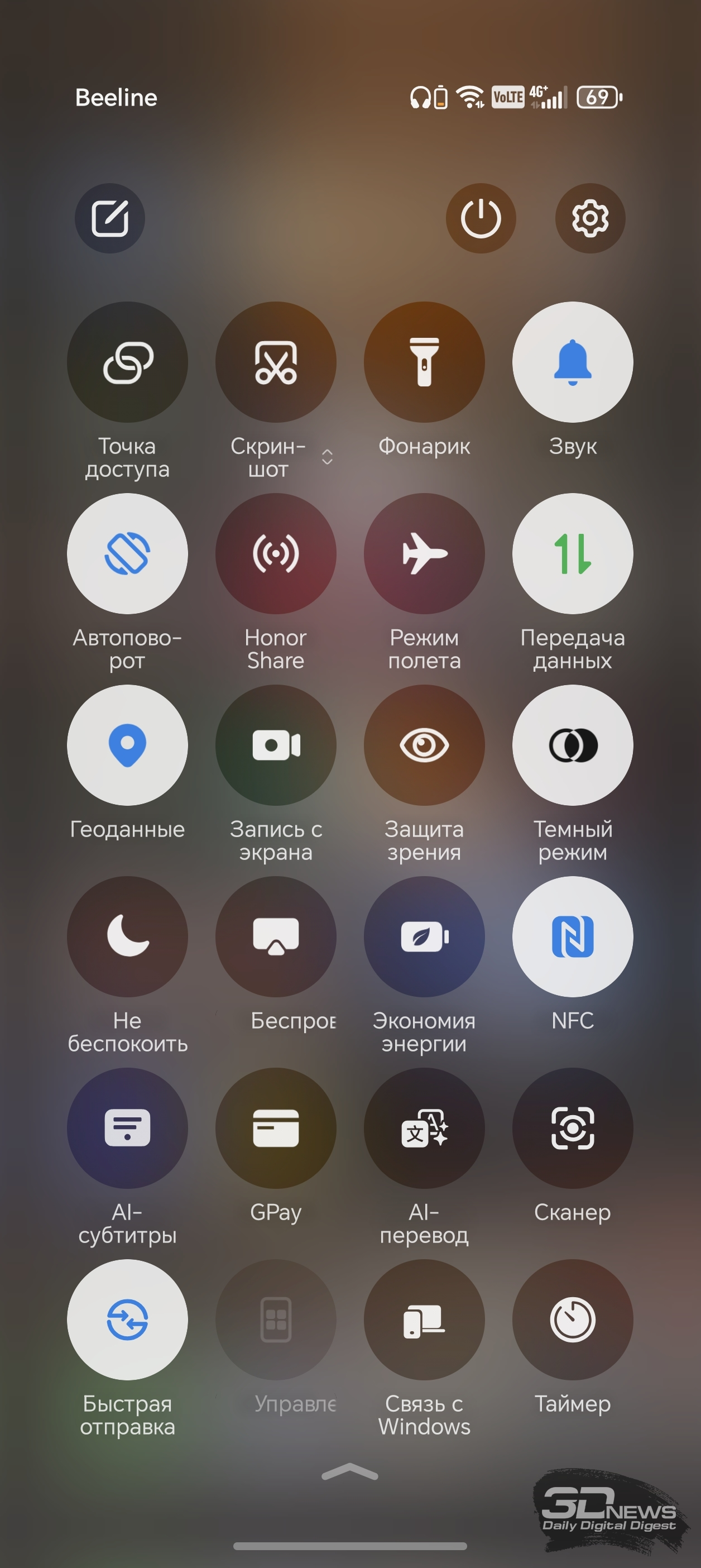Image resolution: width=701 pixels, height=1568 pixels.
Task: Switch off Темный режим dark mode
Action: point(573,745)
